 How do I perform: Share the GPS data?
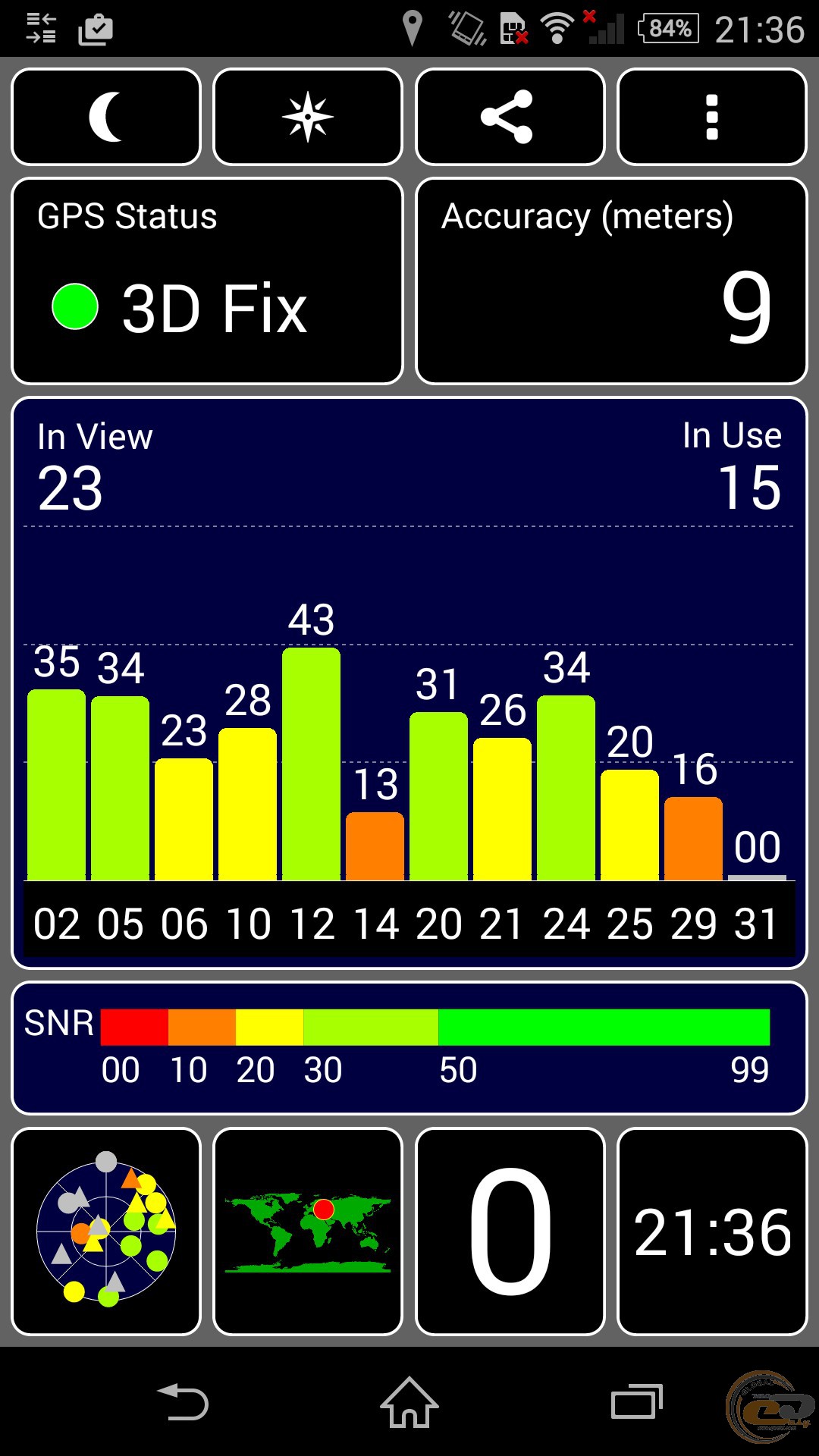click(510, 117)
